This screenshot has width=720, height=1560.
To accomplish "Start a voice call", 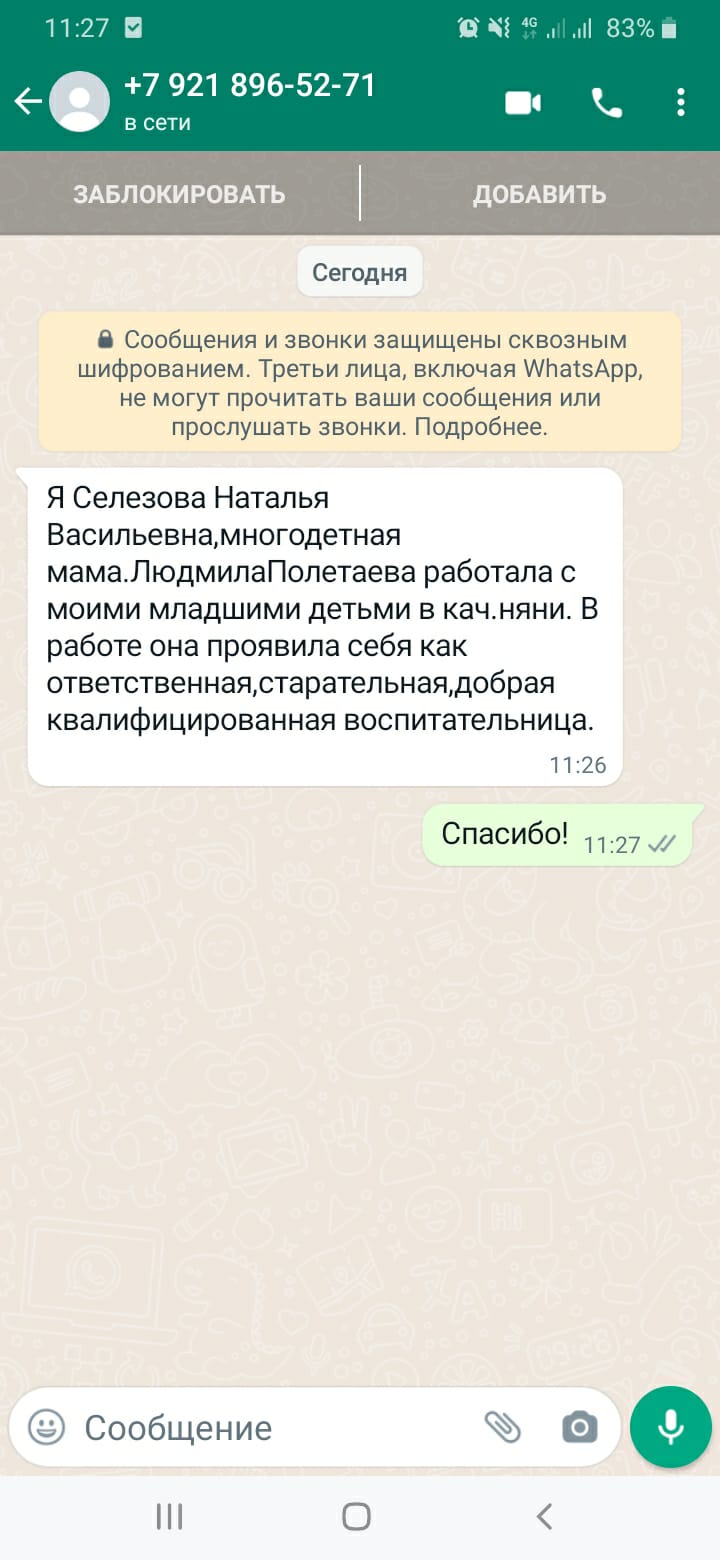I will pos(607,103).
